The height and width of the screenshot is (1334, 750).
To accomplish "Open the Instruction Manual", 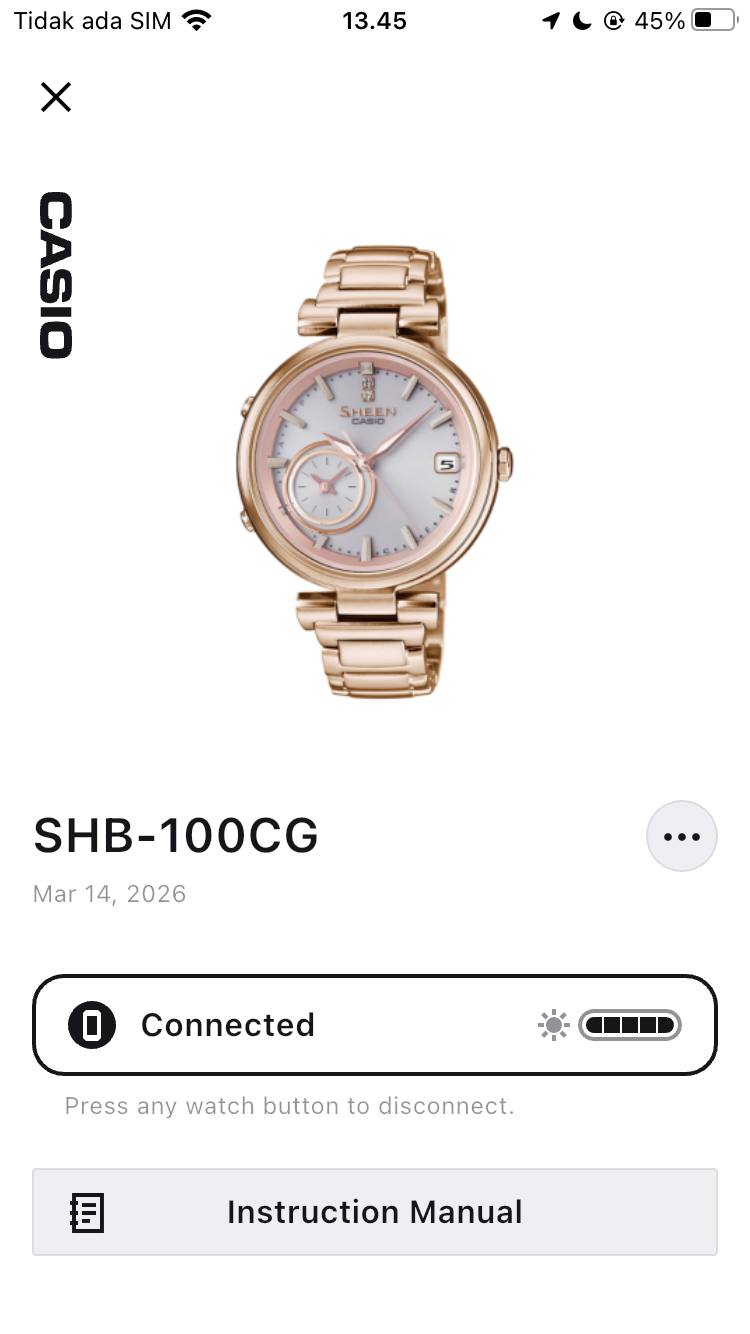I will click(374, 1212).
